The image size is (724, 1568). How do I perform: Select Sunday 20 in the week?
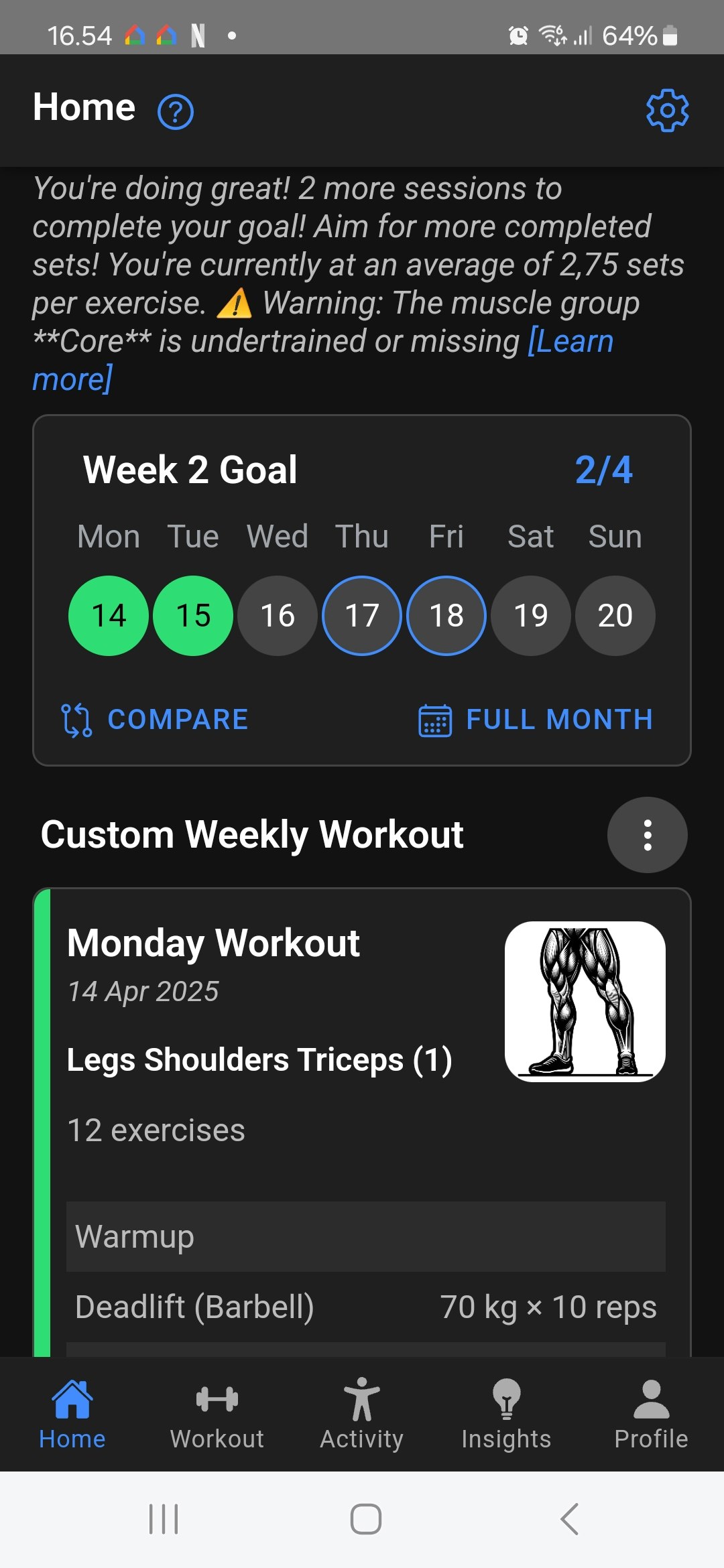click(x=615, y=615)
